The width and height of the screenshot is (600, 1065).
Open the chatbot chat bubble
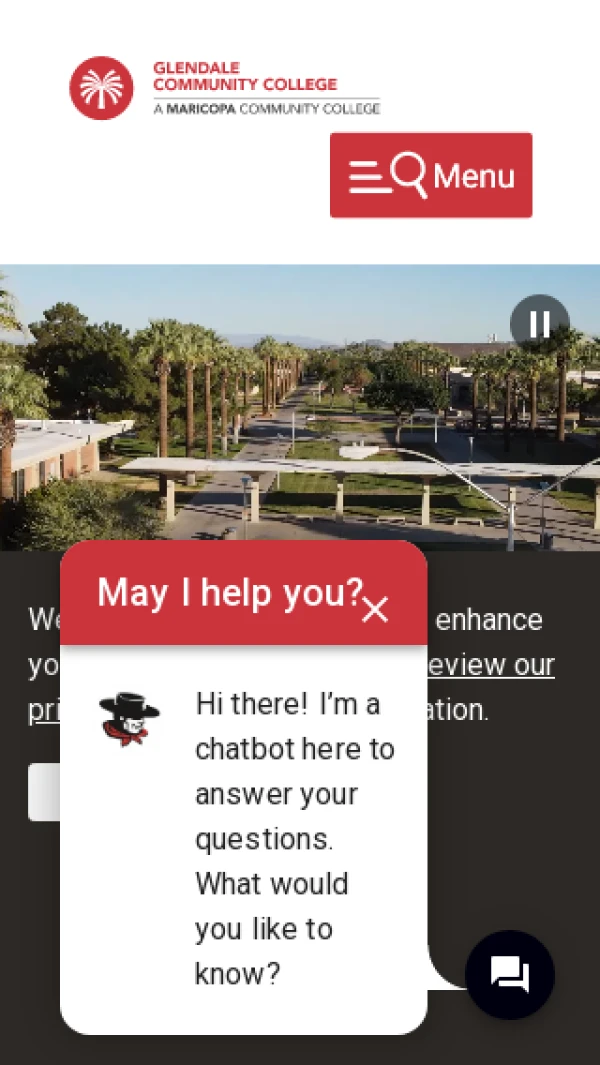[x=509, y=974]
